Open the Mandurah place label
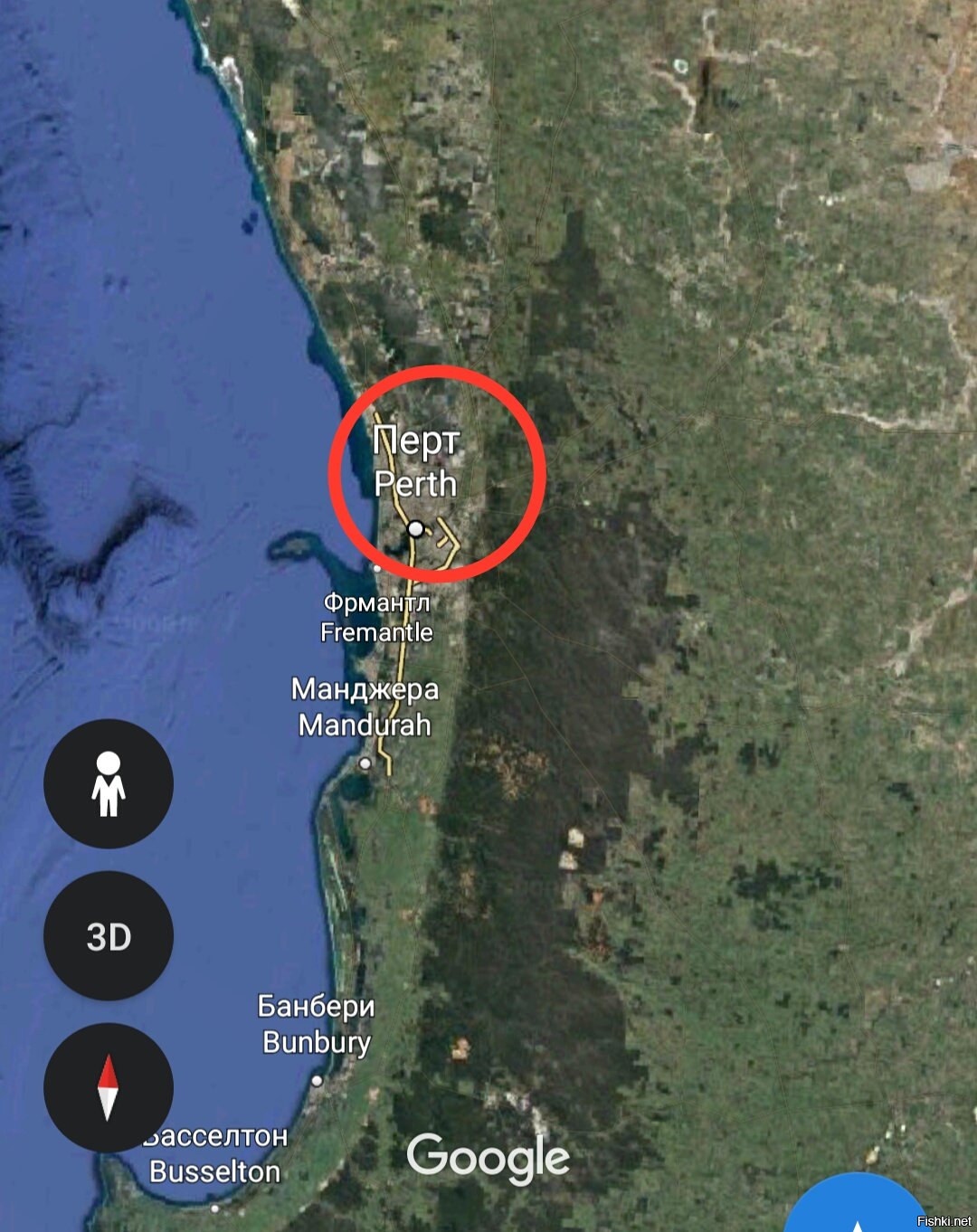Image resolution: width=977 pixels, height=1232 pixels. 365,706
